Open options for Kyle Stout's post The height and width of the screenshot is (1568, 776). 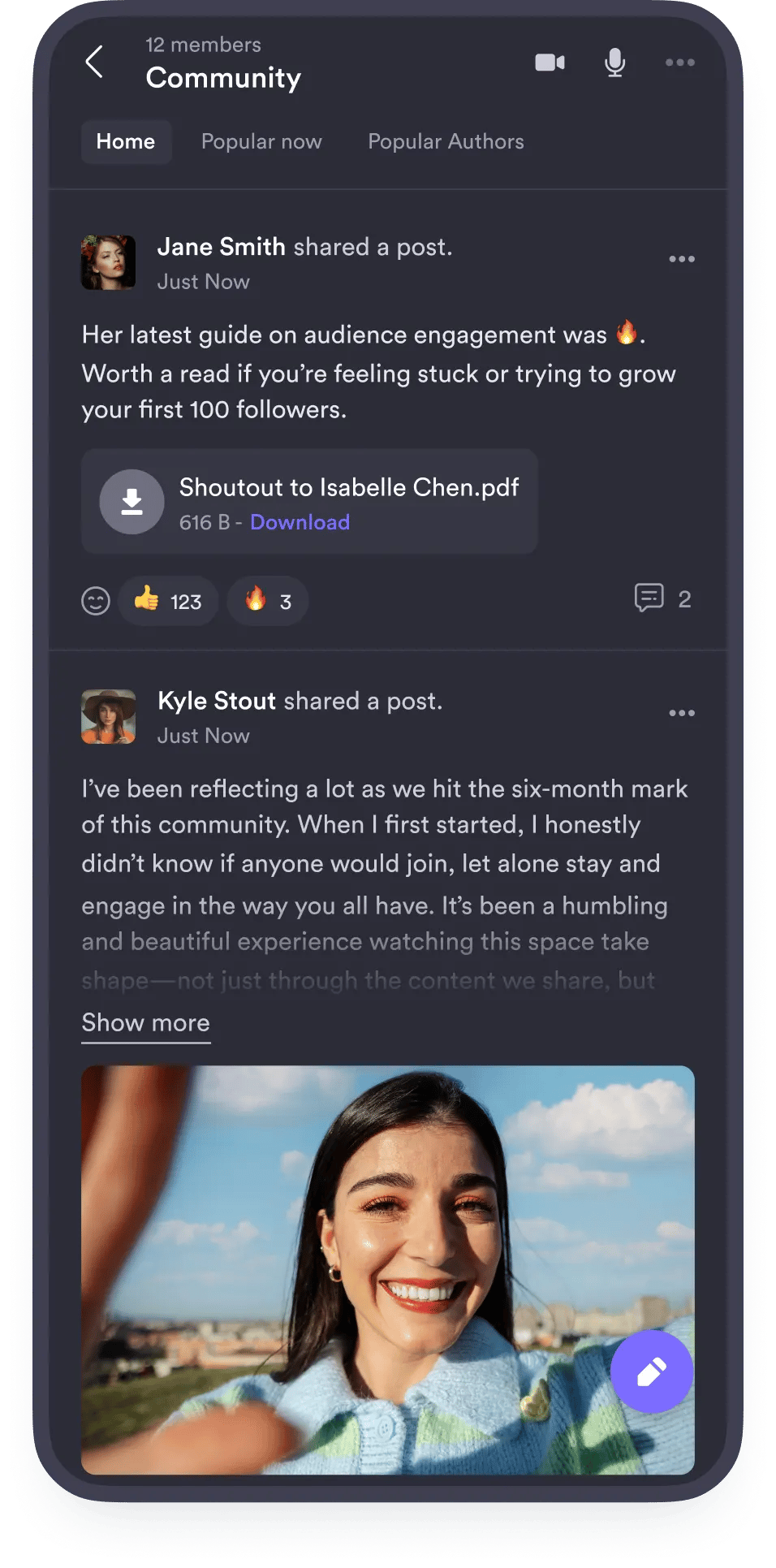(x=681, y=713)
